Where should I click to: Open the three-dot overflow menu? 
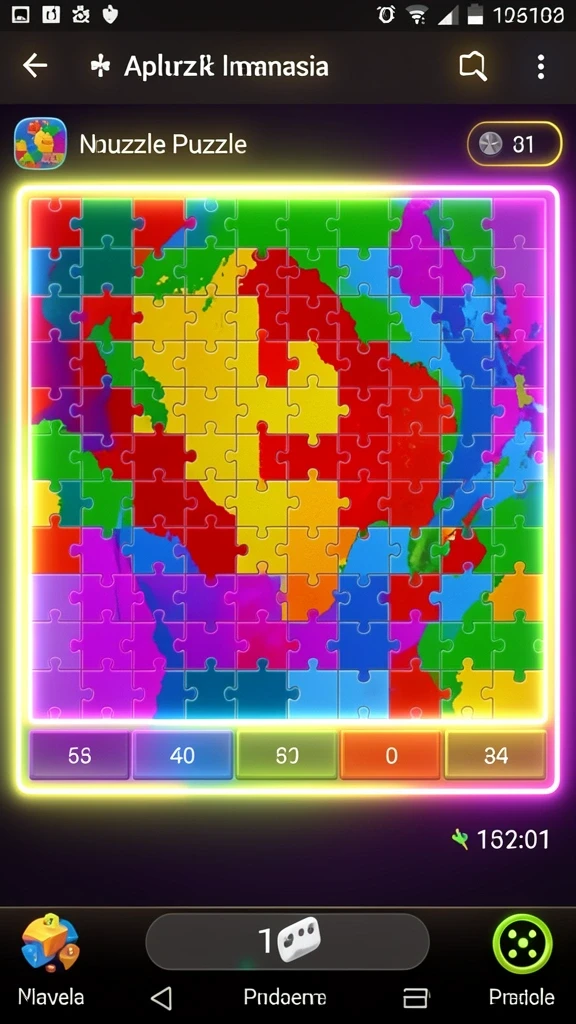540,67
